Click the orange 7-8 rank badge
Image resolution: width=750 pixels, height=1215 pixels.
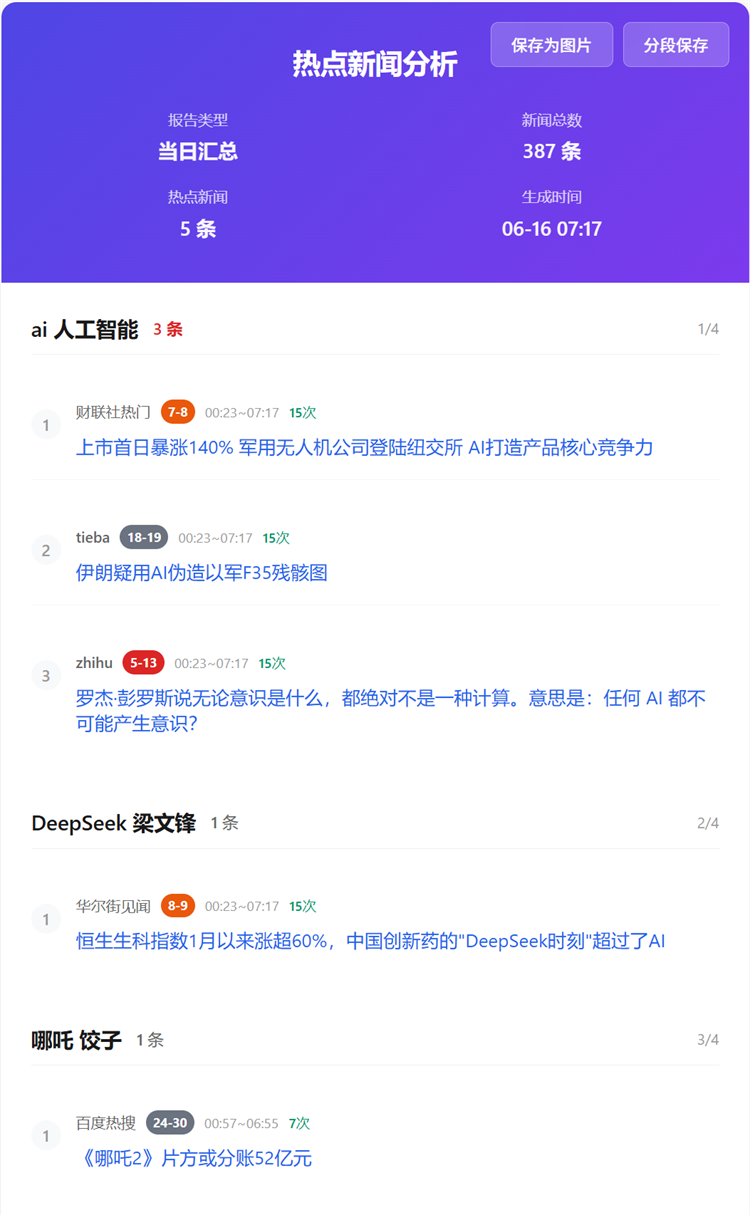(x=177, y=411)
